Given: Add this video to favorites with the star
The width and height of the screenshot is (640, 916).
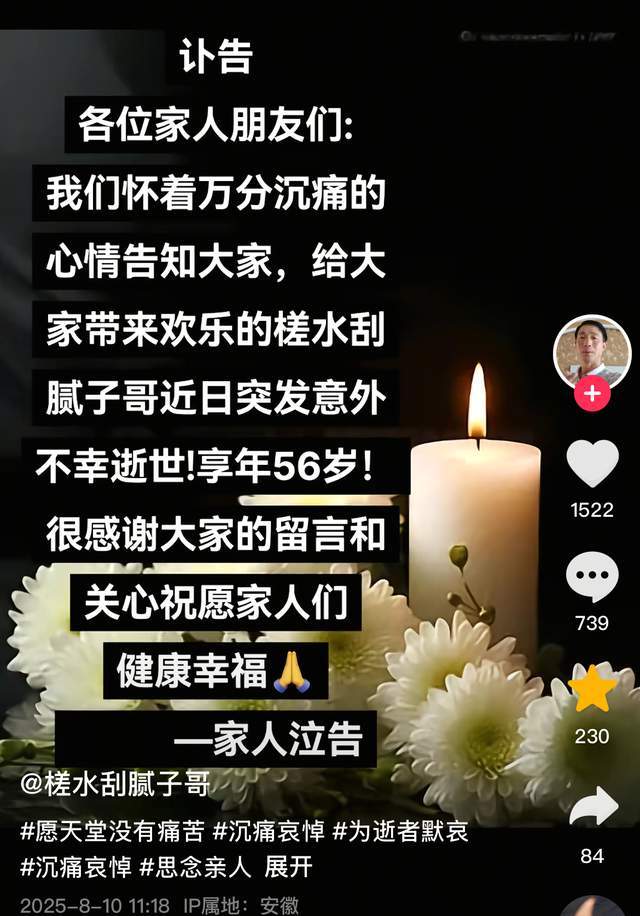Looking at the screenshot, I should tap(592, 690).
